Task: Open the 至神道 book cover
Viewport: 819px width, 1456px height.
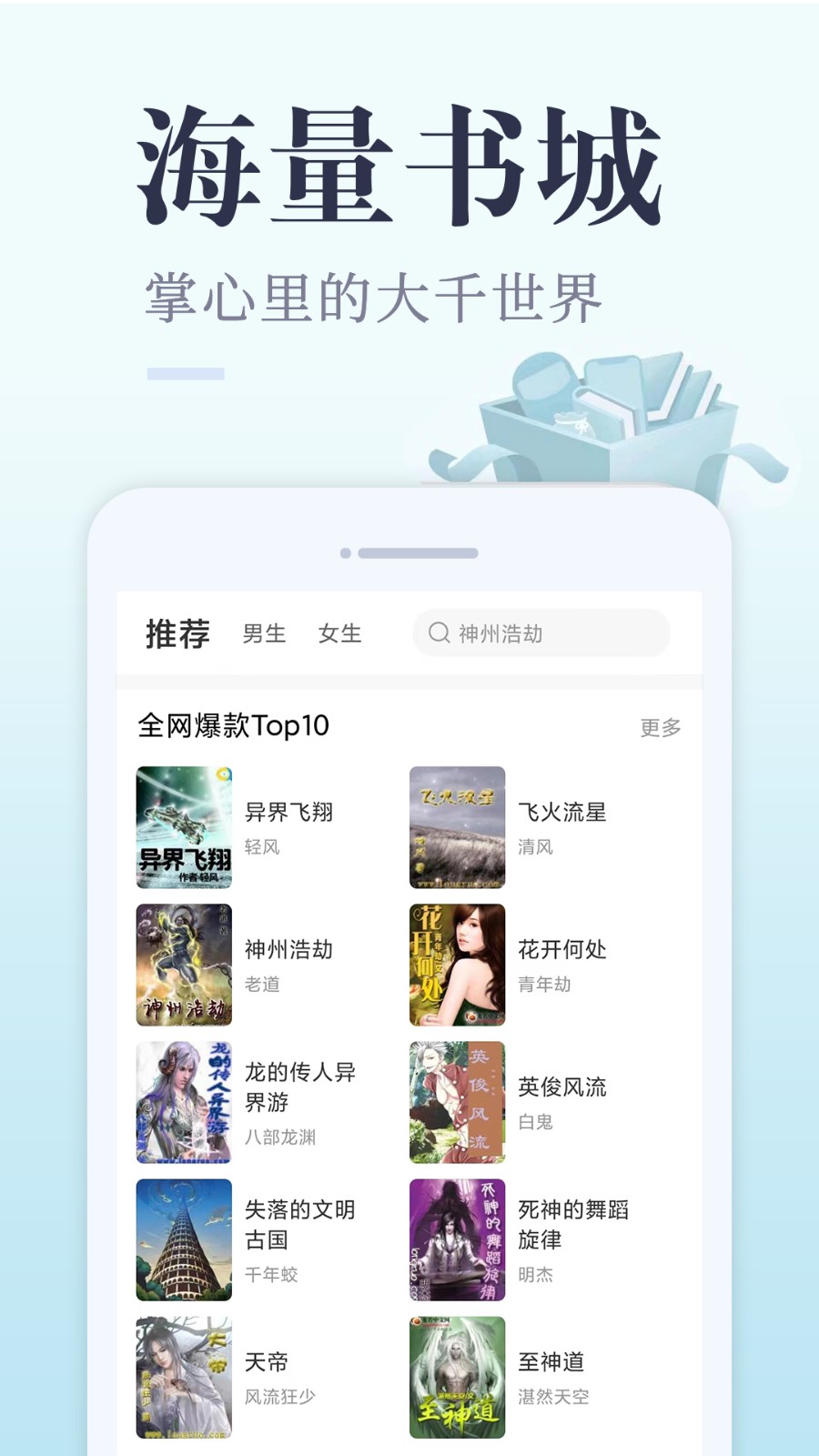Action: [455, 1377]
